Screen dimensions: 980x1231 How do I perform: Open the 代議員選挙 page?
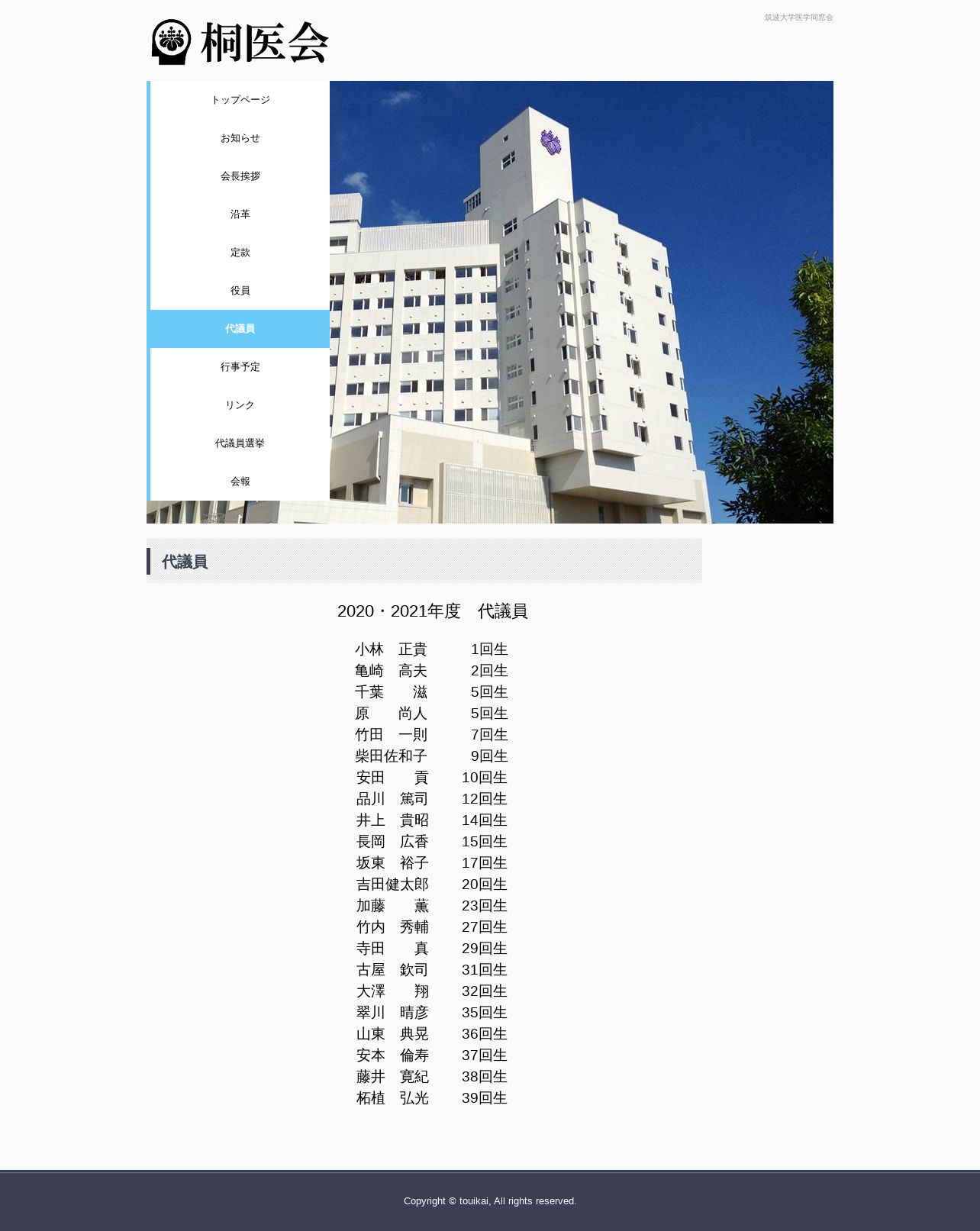pyautogui.click(x=240, y=443)
